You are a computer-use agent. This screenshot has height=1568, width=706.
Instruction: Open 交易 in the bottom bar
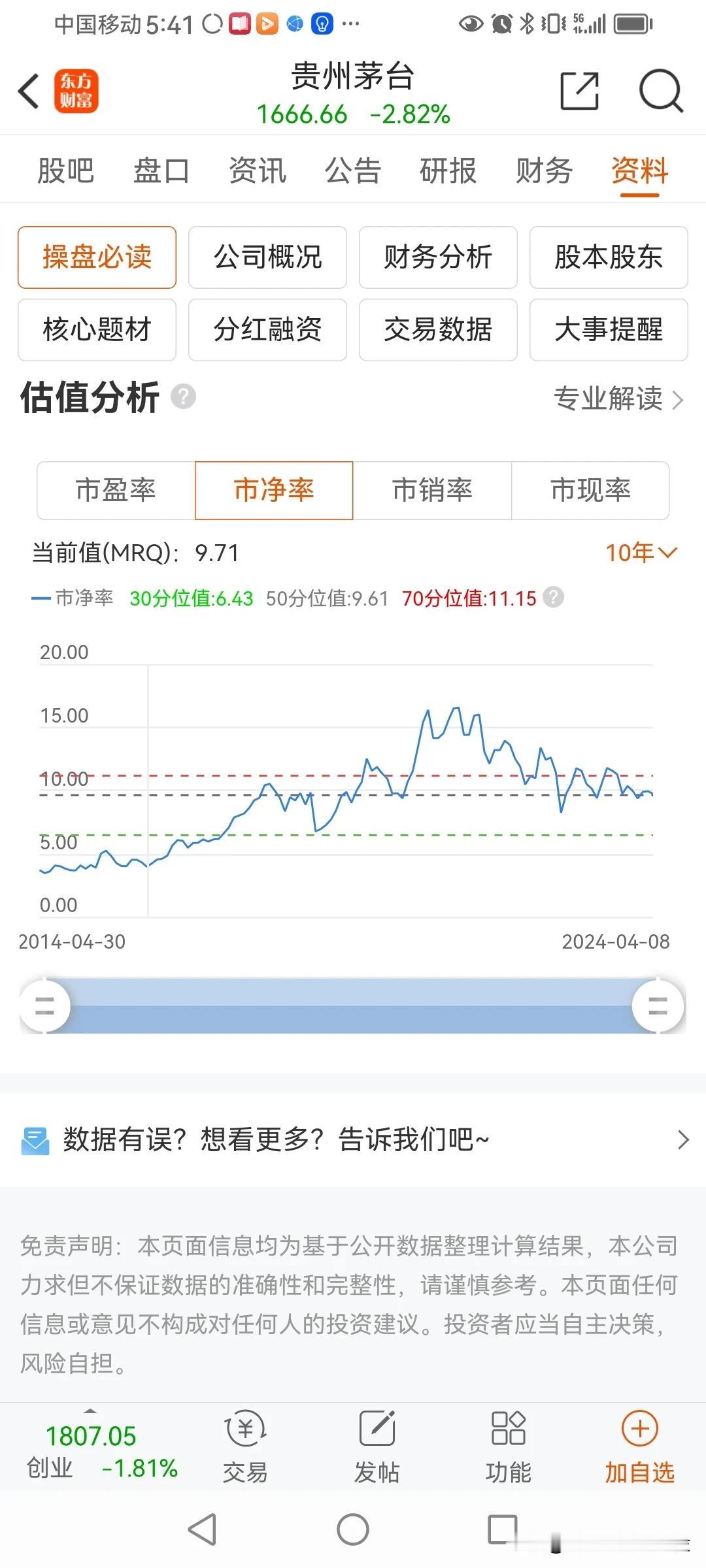pyautogui.click(x=245, y=1445)
